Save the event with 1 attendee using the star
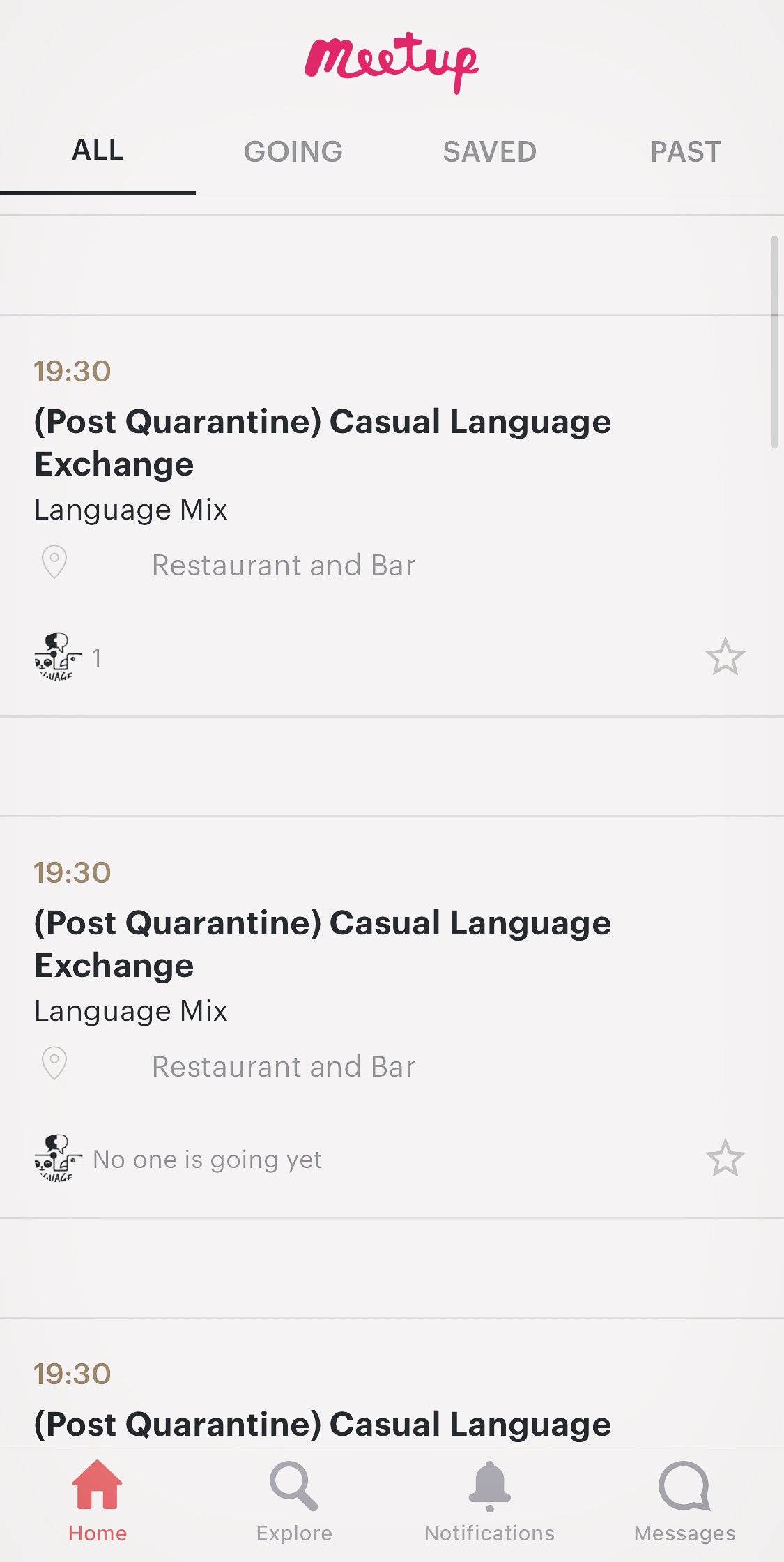The width and height of the screenshot is (784, 1562). 725,657
